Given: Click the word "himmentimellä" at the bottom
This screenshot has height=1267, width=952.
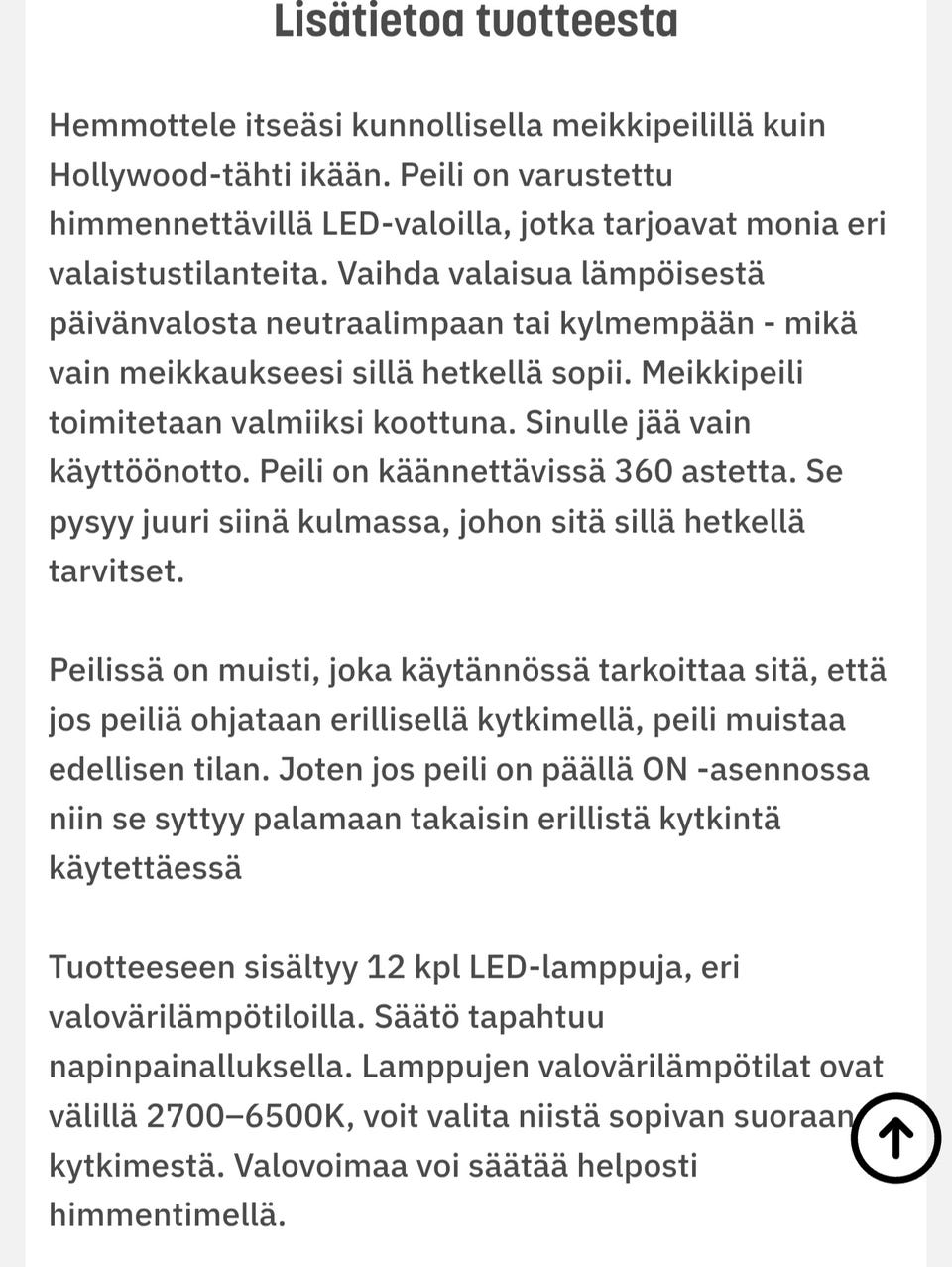Looking at the screenshot, I should coord(167,1212).
